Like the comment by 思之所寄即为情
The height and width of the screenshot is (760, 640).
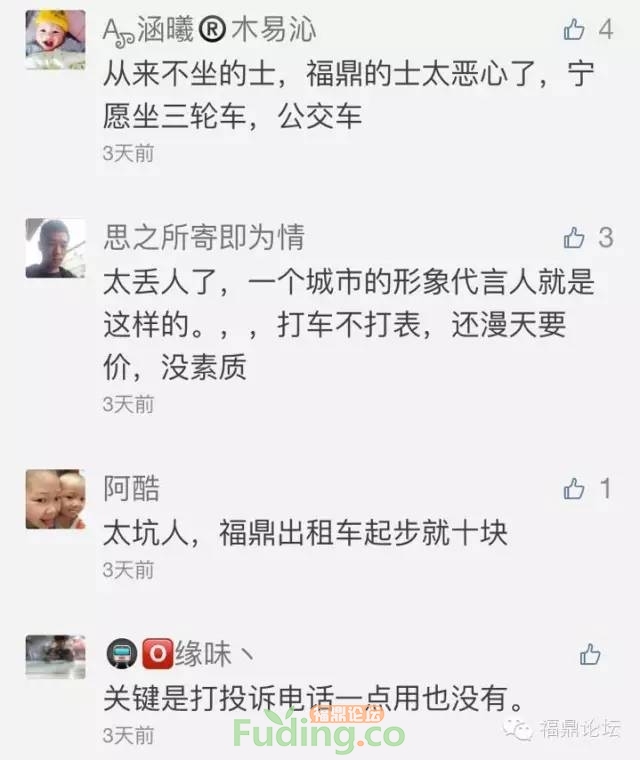[x=574, y=238]
